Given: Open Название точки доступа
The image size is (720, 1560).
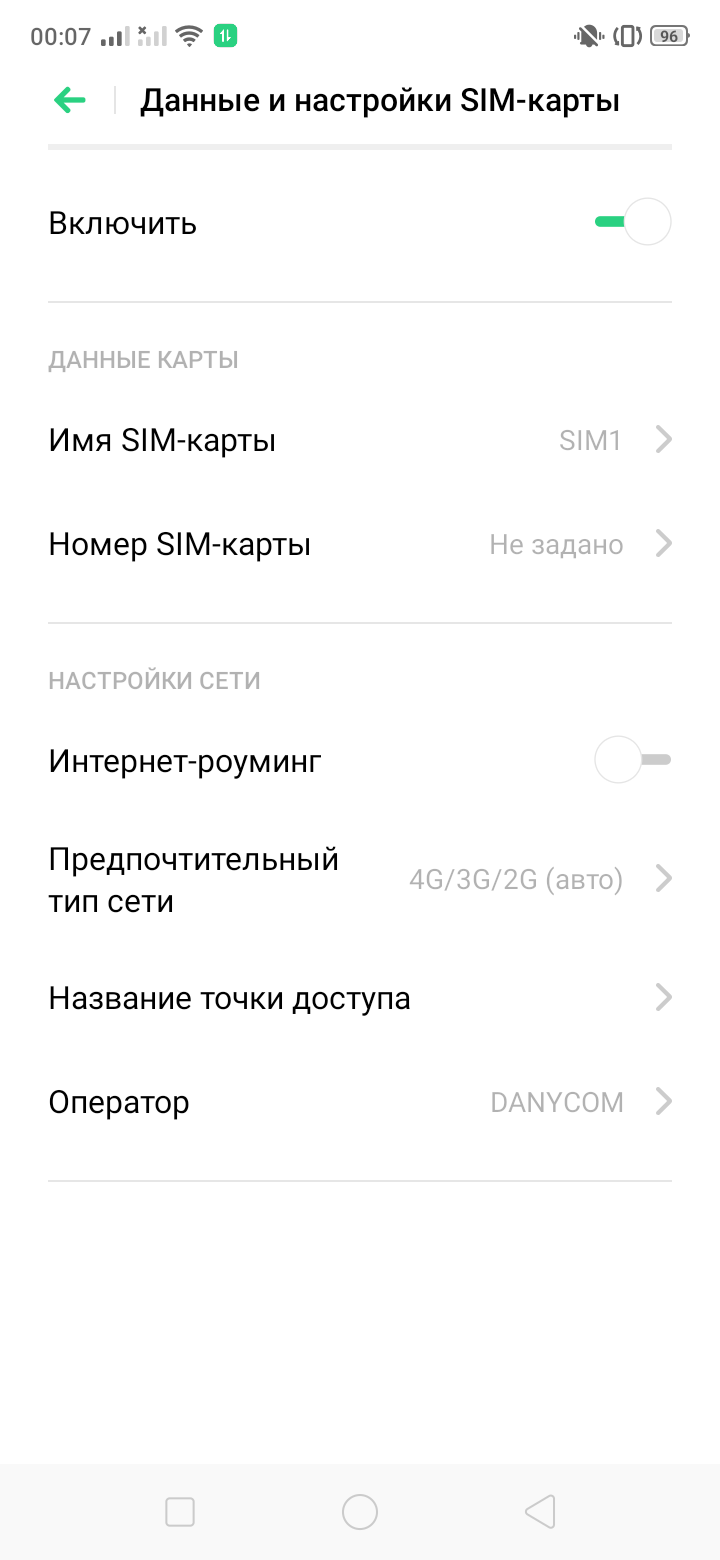Looking at the screenshot, I should (x=360, y=998).
